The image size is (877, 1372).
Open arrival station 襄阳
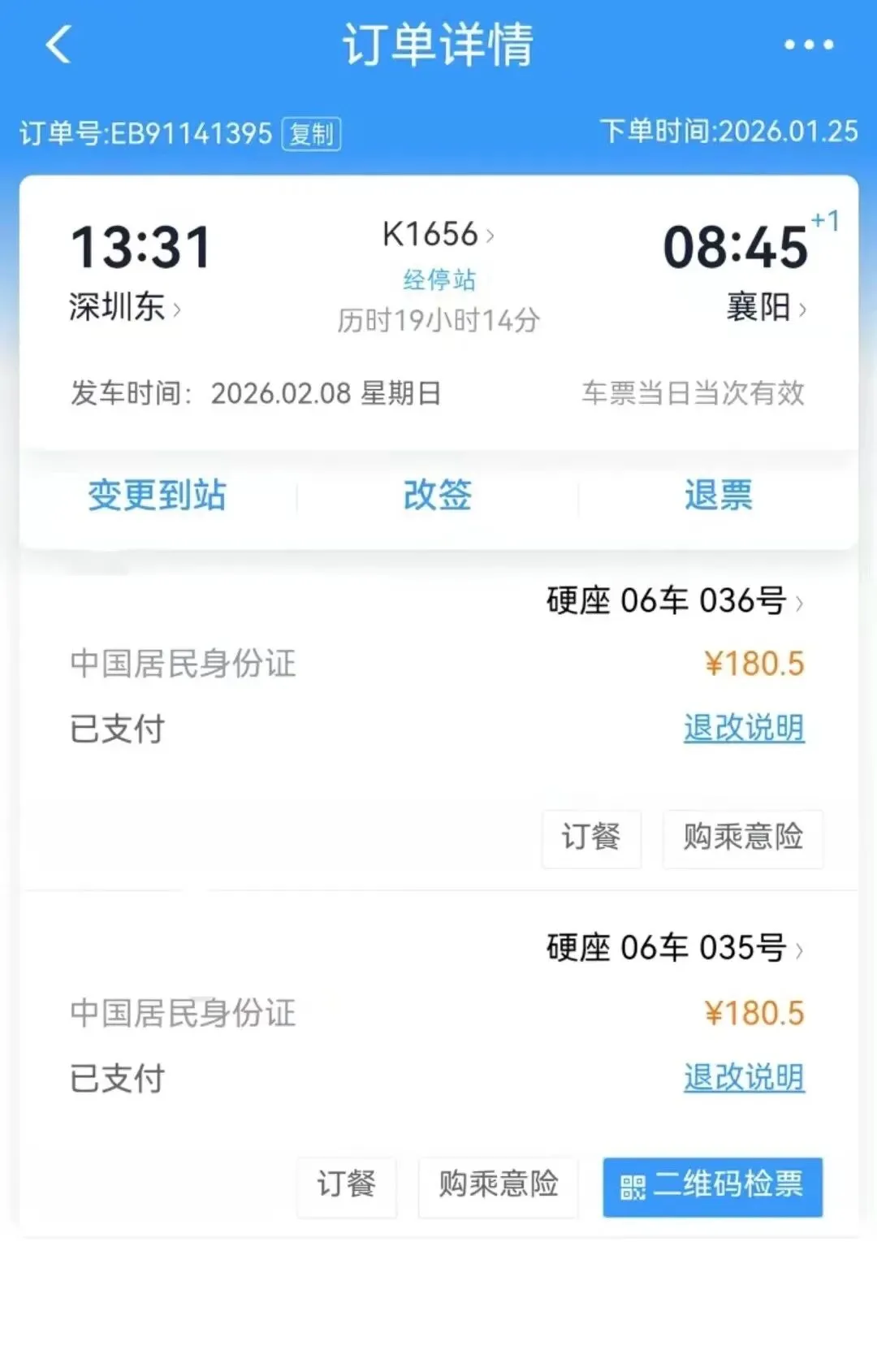point(767,307)
